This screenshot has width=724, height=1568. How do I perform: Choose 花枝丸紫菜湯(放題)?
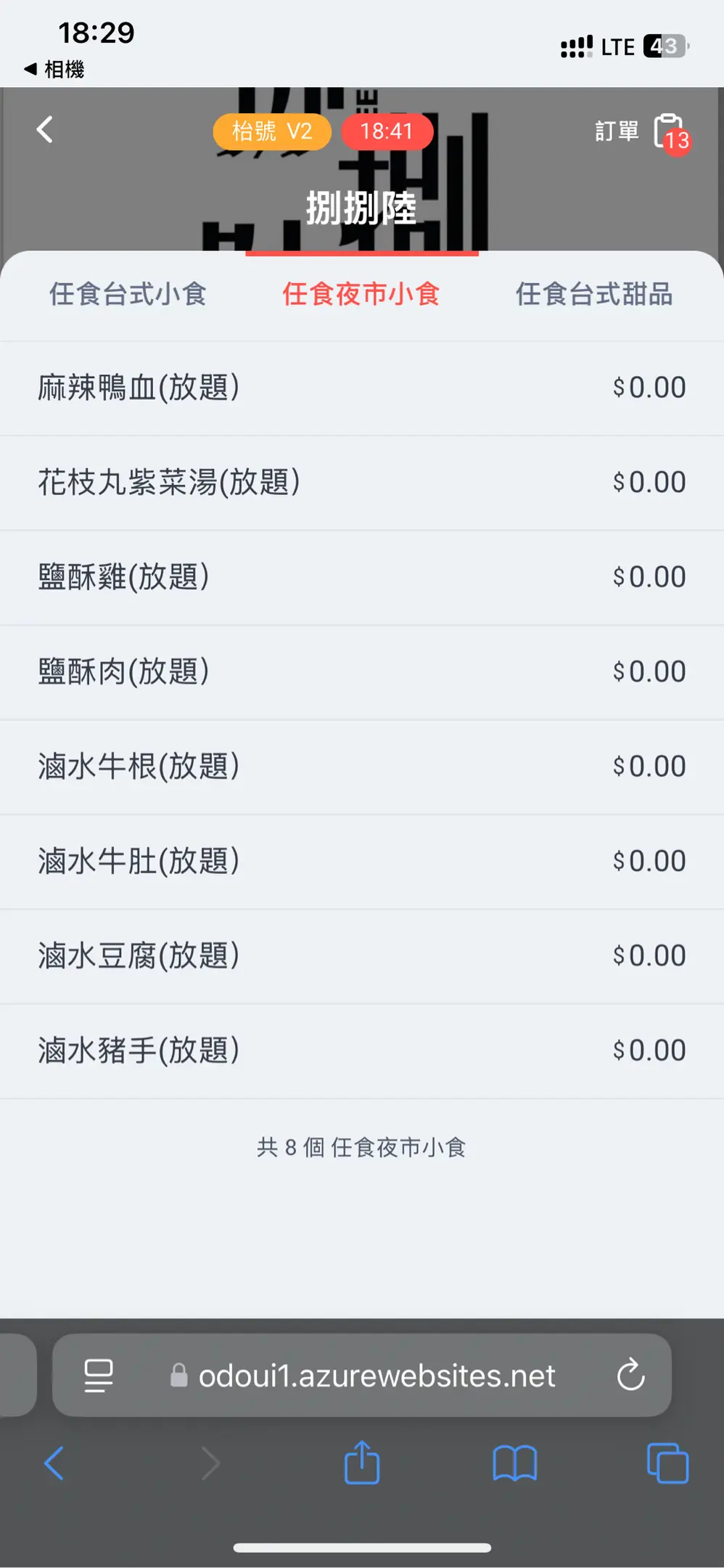coord(361,483)
